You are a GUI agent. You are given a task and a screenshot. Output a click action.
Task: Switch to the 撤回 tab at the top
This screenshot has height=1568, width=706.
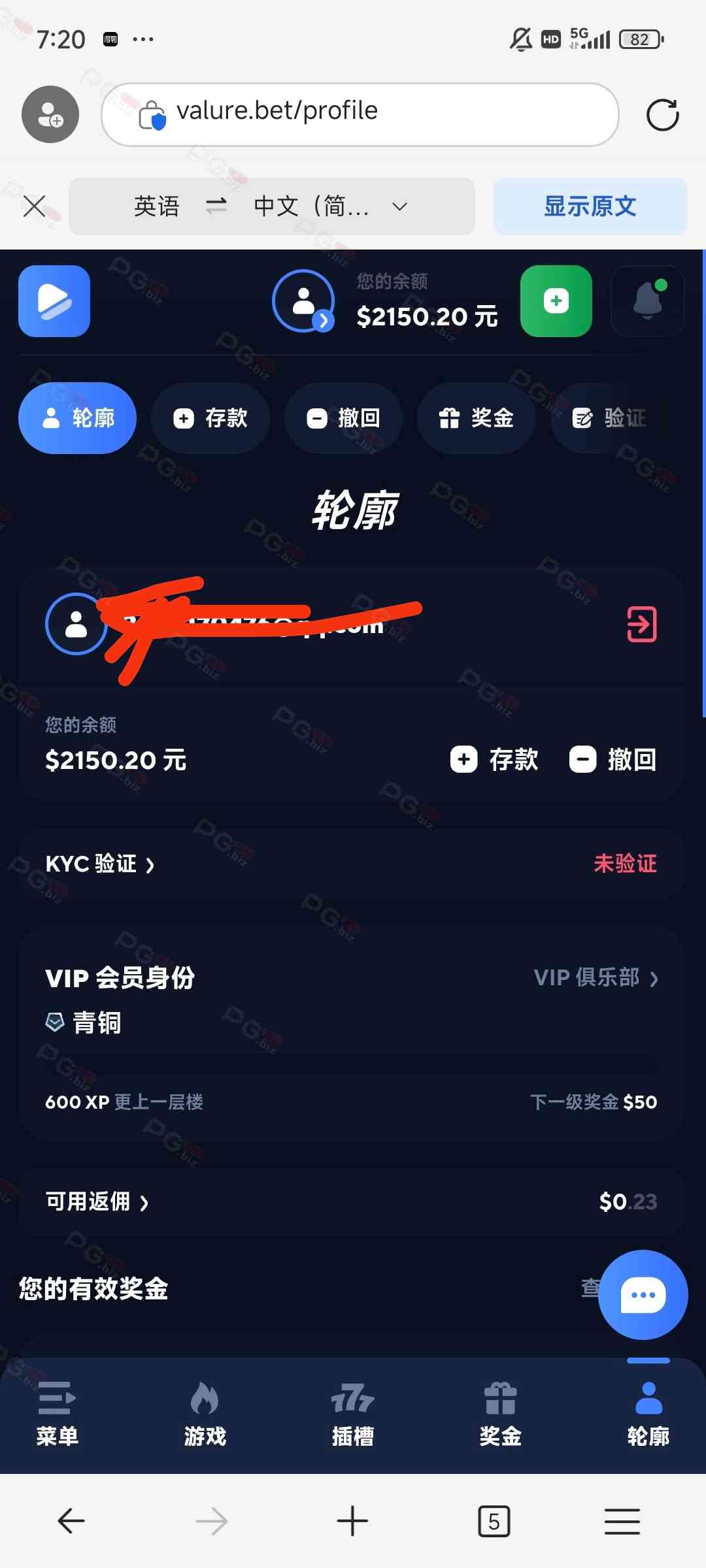coord(343,418)
